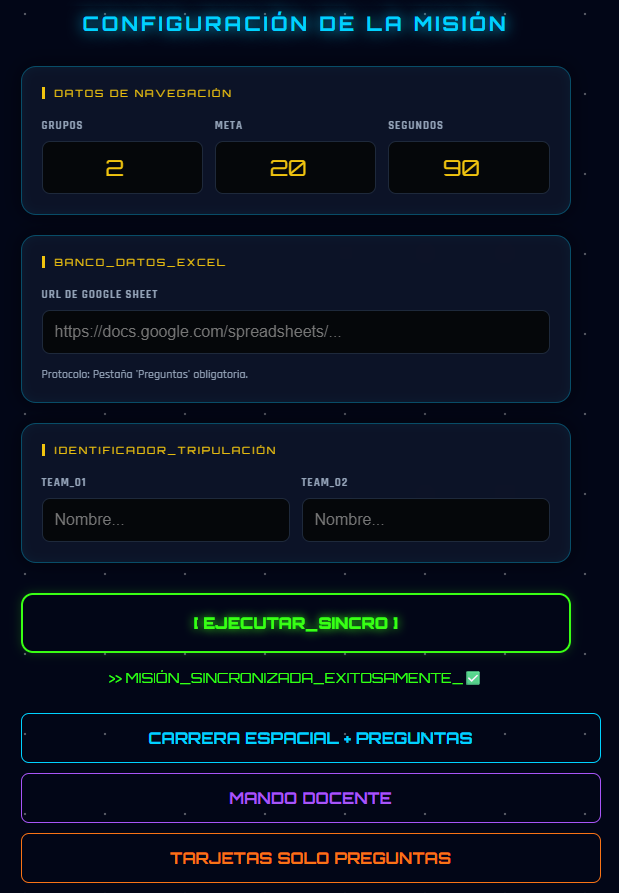Image resolution: width=619 pixels, height=893 pixels.
Task: Tap the TEAM_02 name field
Action: [x=426, y=520]
